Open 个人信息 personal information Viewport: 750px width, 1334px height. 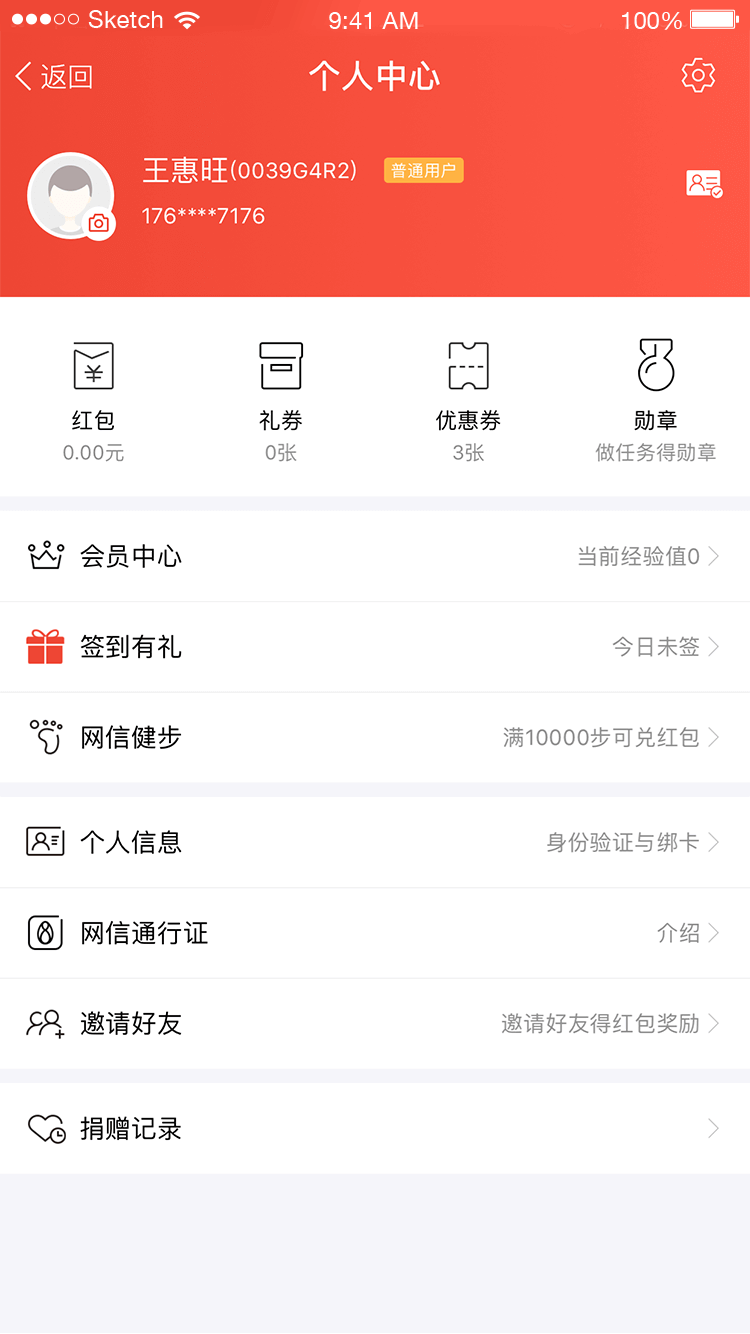click(x=375, y=842)
